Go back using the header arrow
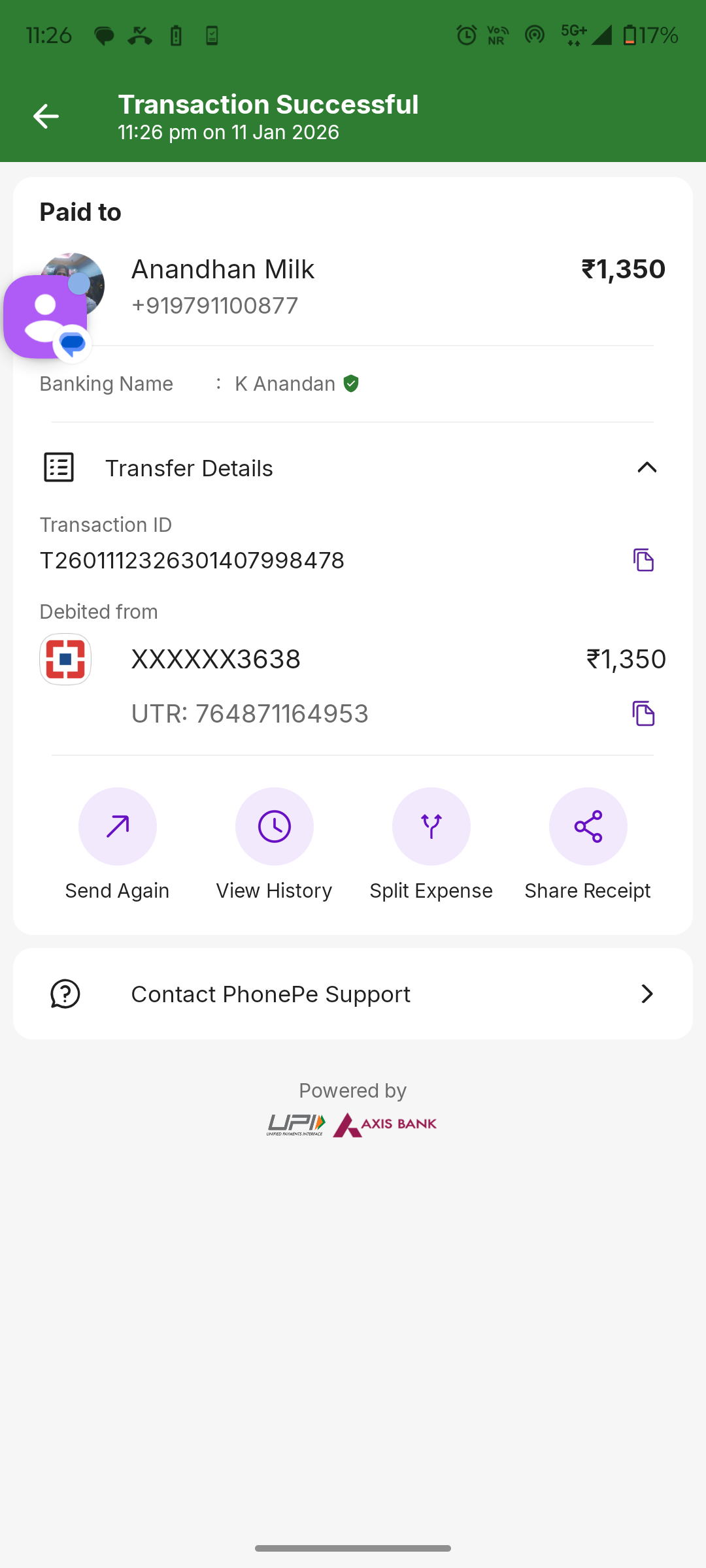Screen dimensions: 706x1568 [46, 116]
